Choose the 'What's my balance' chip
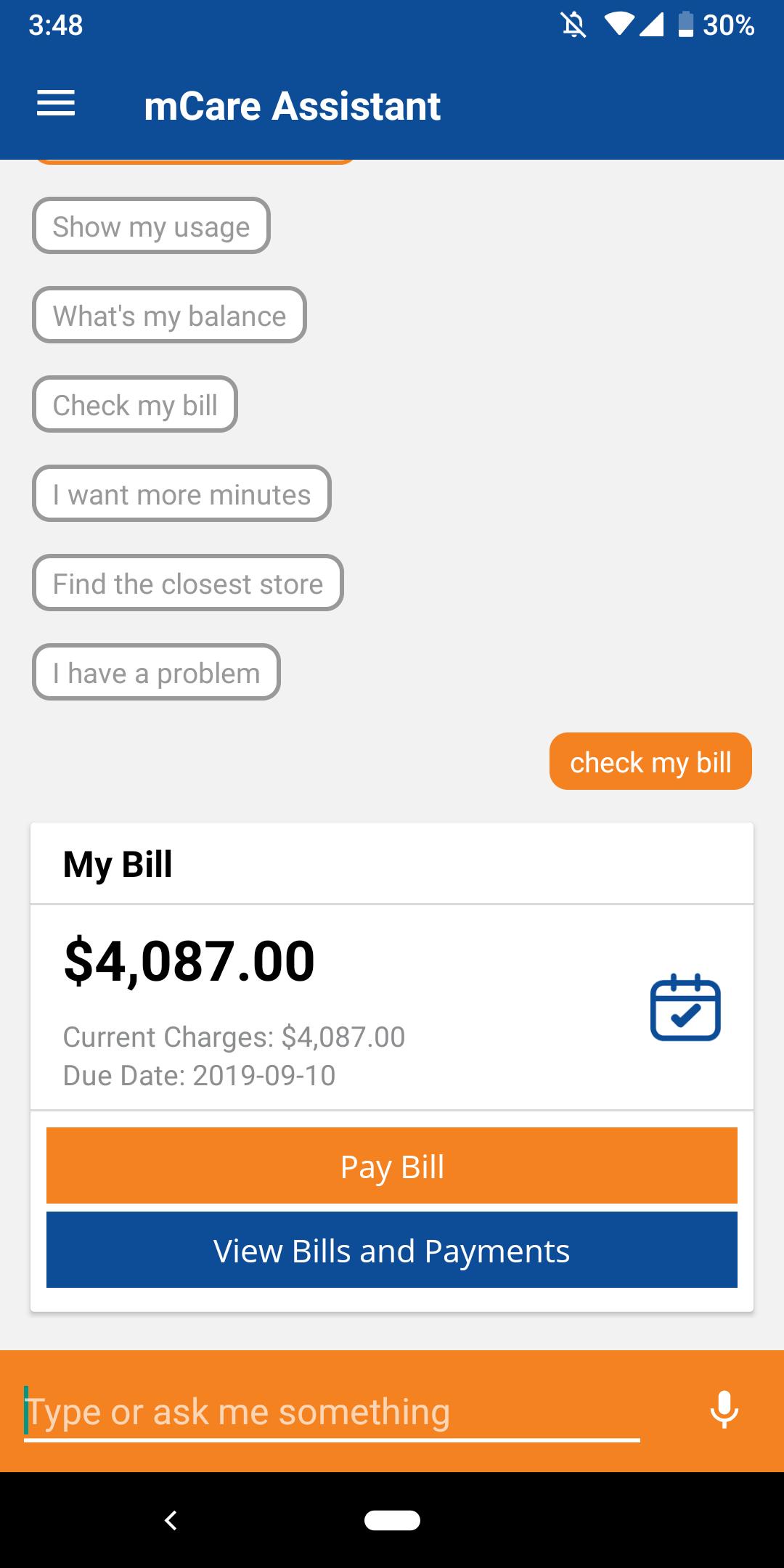 [169, 315]
